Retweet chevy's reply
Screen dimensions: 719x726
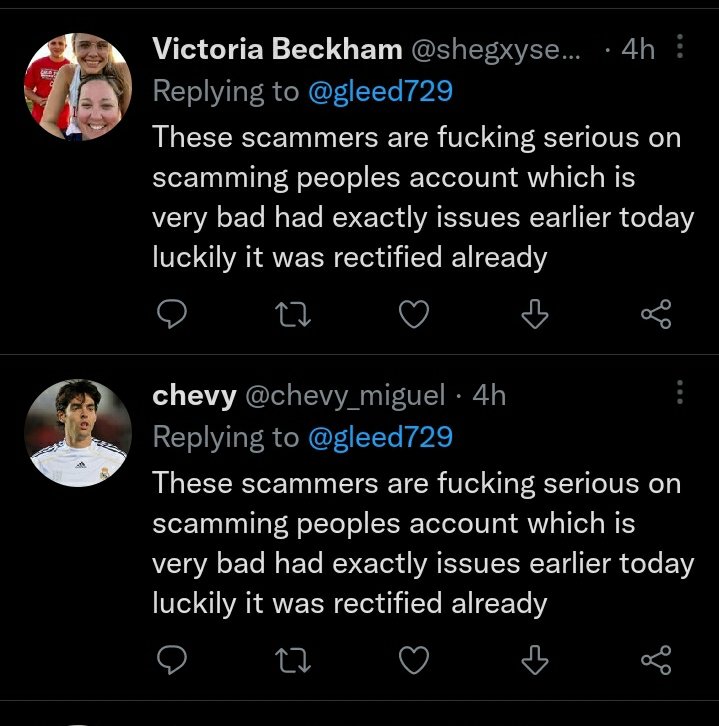(294, 660)
